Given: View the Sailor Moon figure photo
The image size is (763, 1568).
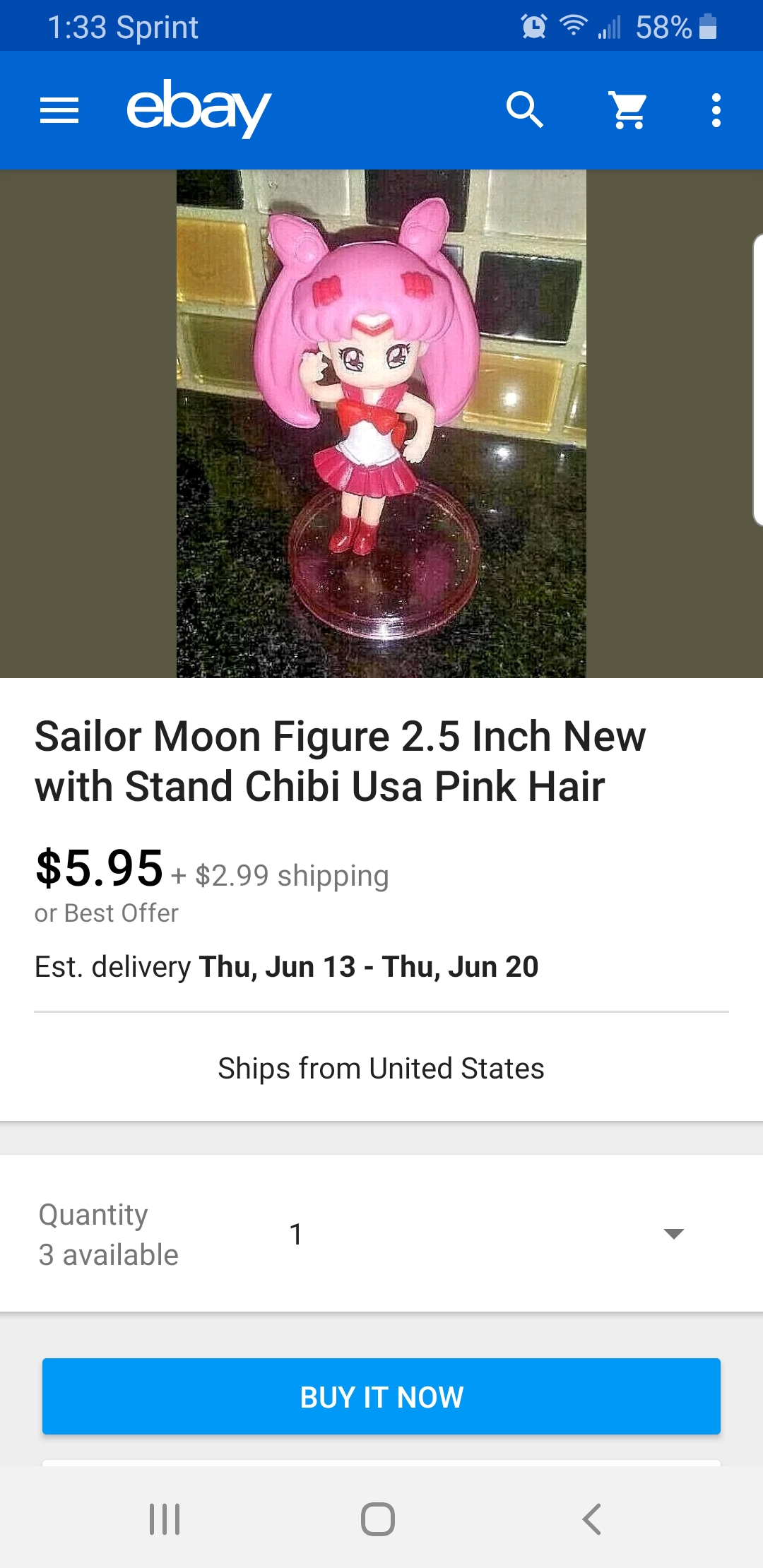Looking at the screenshot, I should pyautogui.click(x=381, y=424).
